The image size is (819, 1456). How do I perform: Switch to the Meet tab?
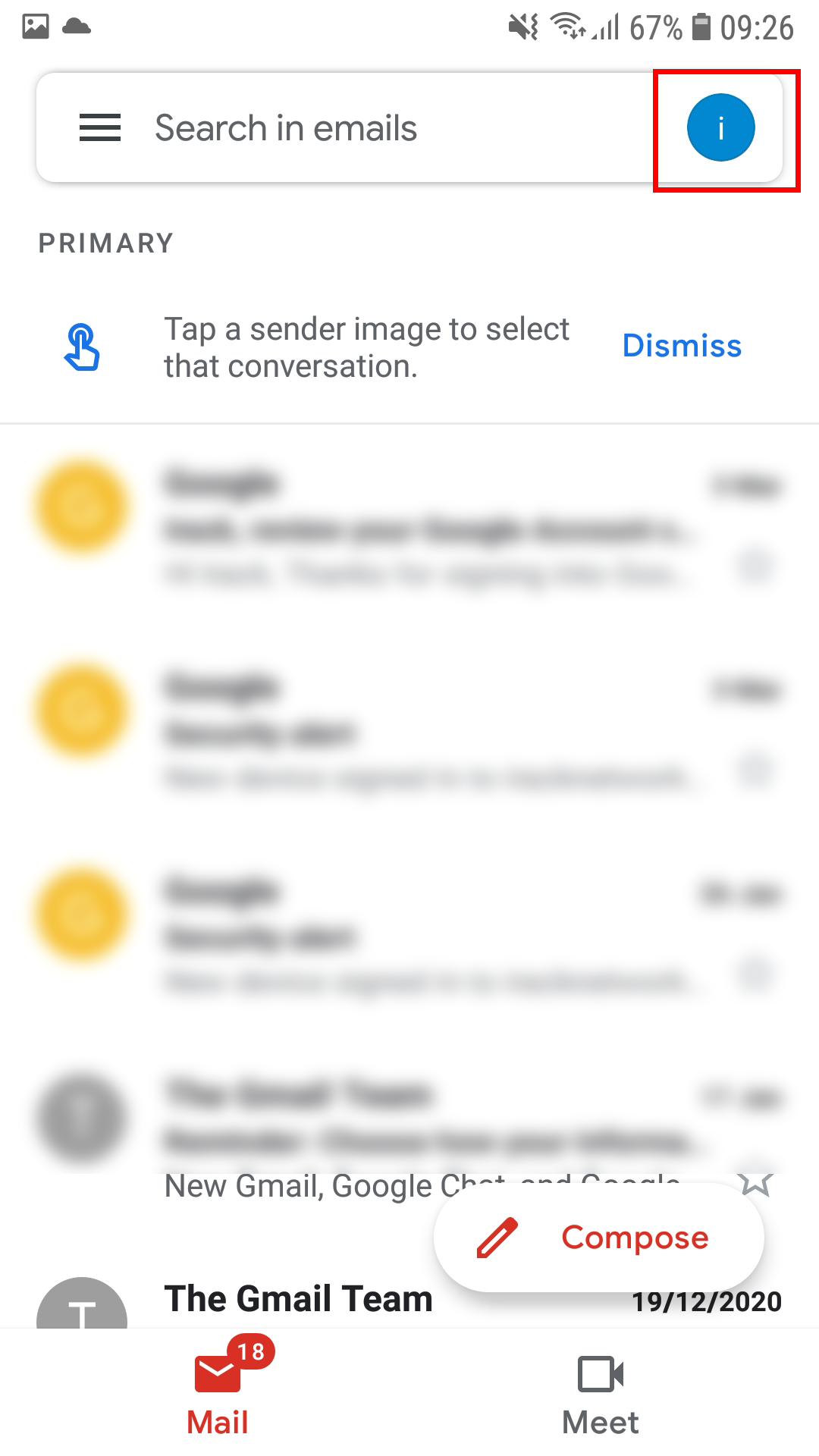(x=601, y=1394)
